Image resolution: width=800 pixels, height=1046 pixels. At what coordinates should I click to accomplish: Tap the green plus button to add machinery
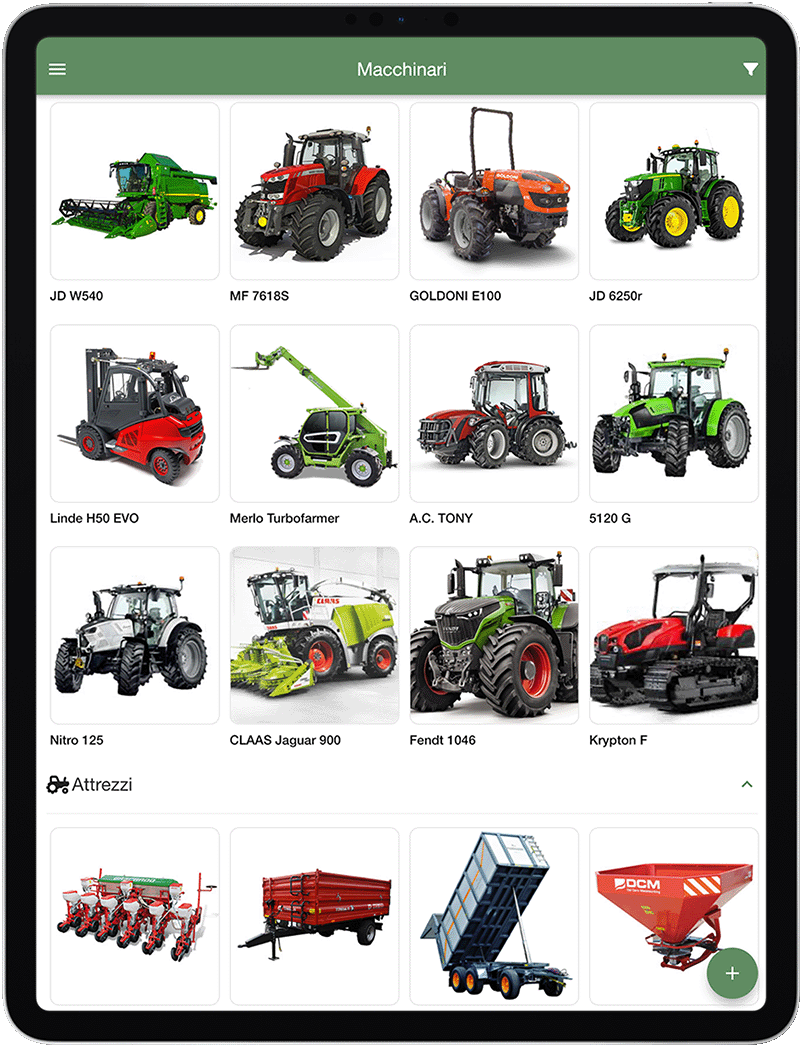click(732, 971)
